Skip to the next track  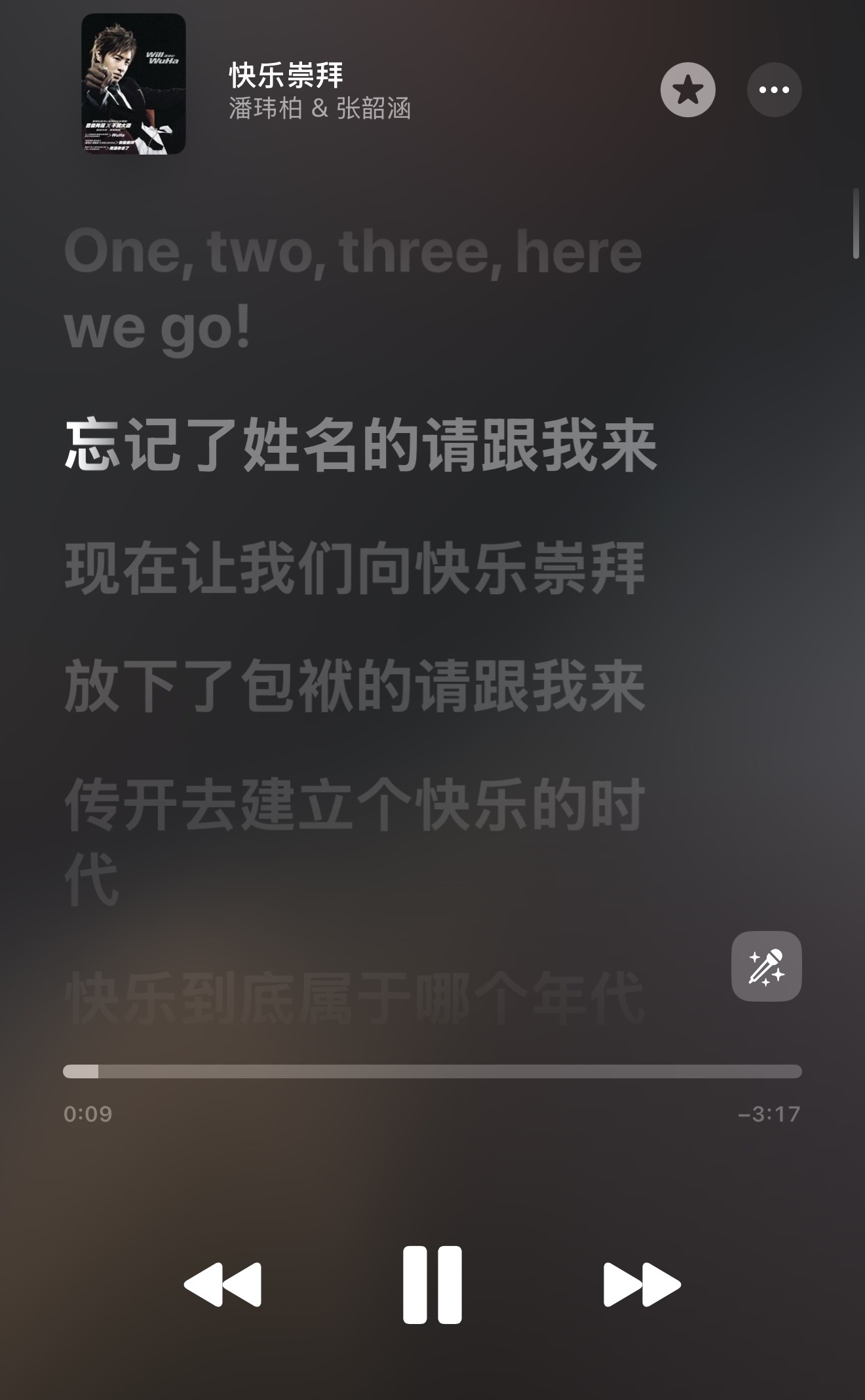tap(642, 1285)
